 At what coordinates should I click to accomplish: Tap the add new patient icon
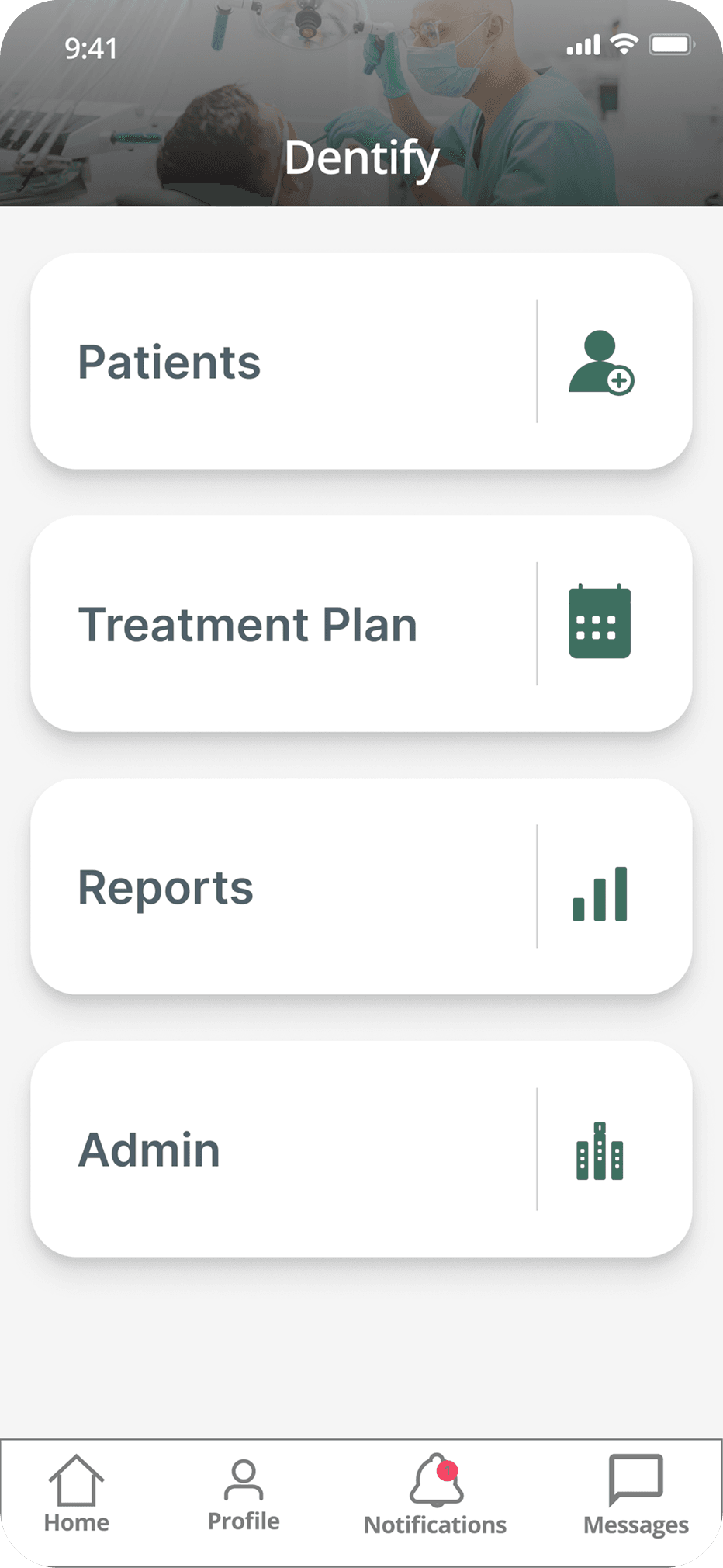(x=601, y=361)
